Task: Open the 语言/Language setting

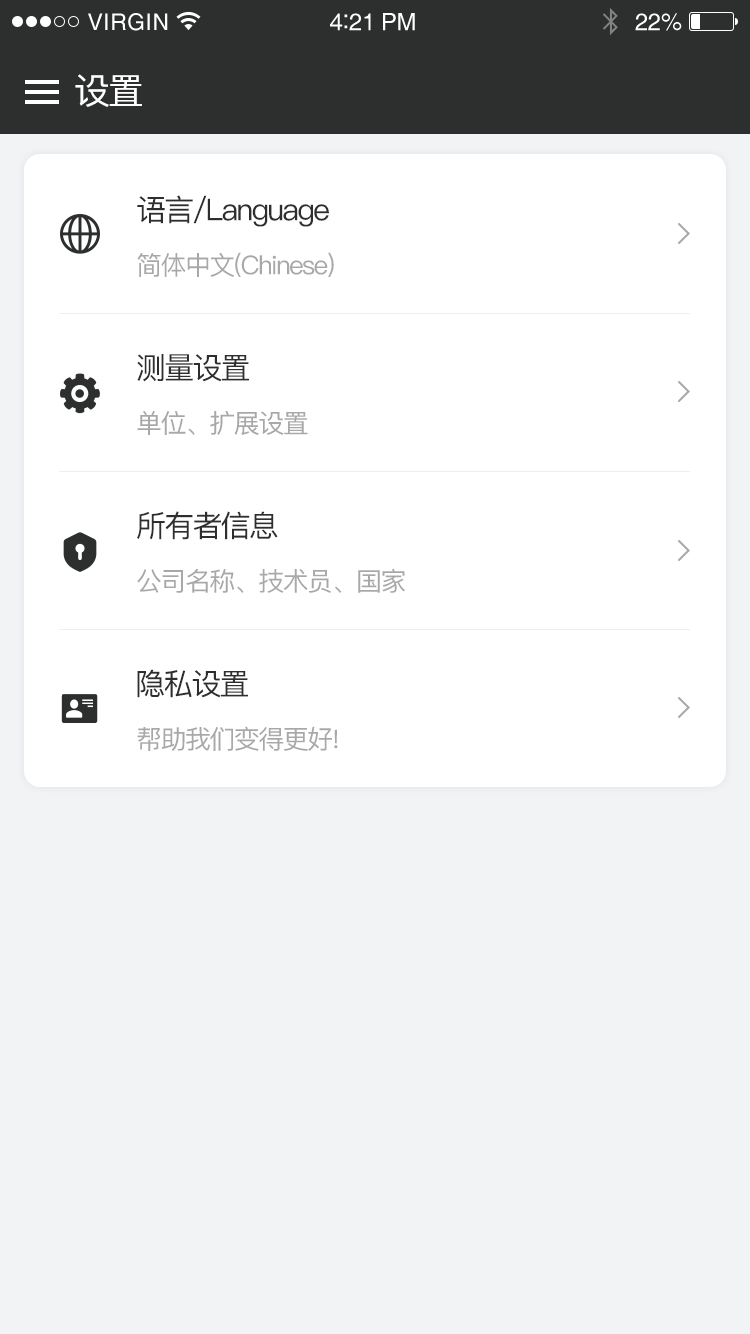Action: coord(374,235)
